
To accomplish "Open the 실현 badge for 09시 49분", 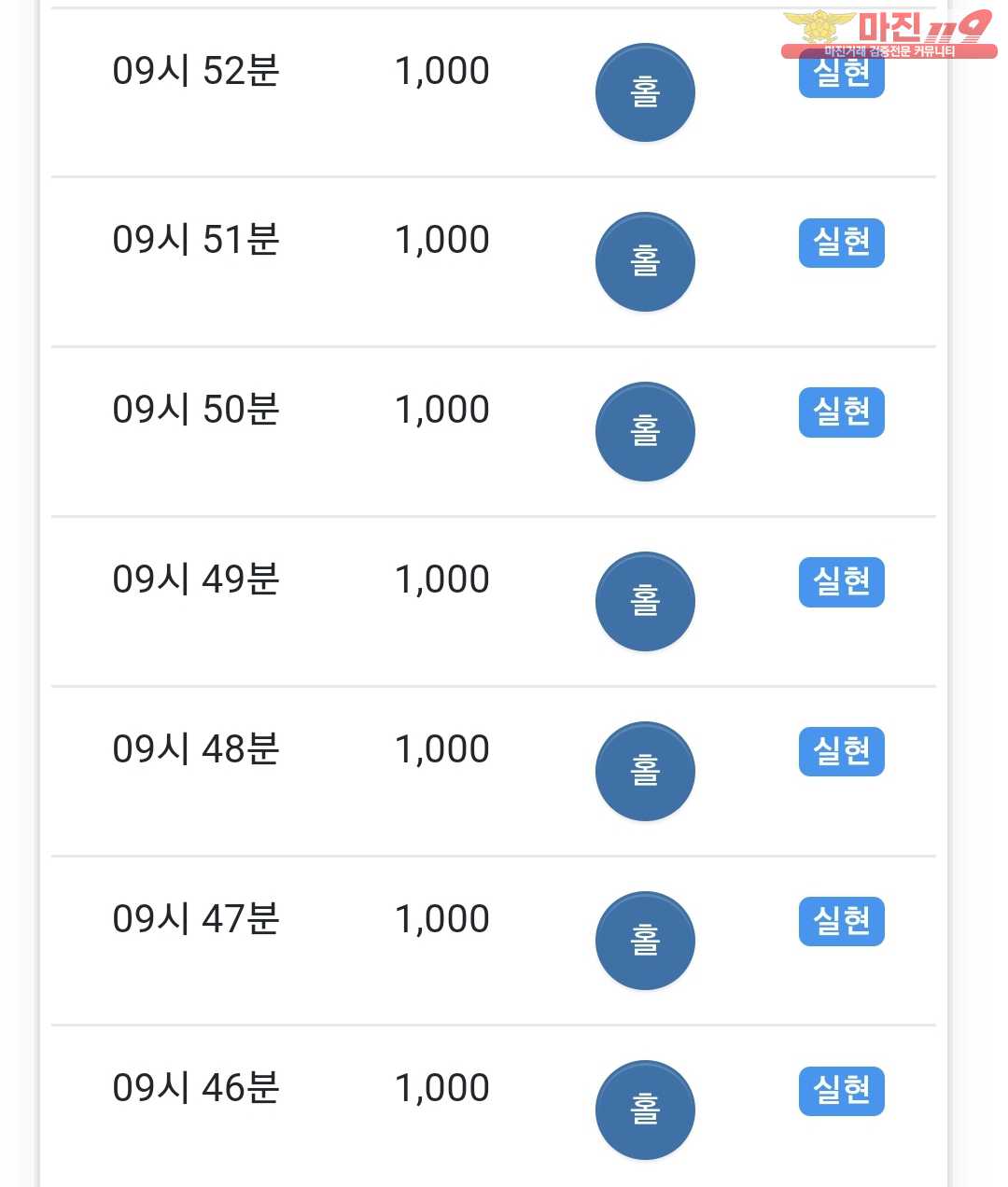I will pyautogui.click(x=841, y=582).
